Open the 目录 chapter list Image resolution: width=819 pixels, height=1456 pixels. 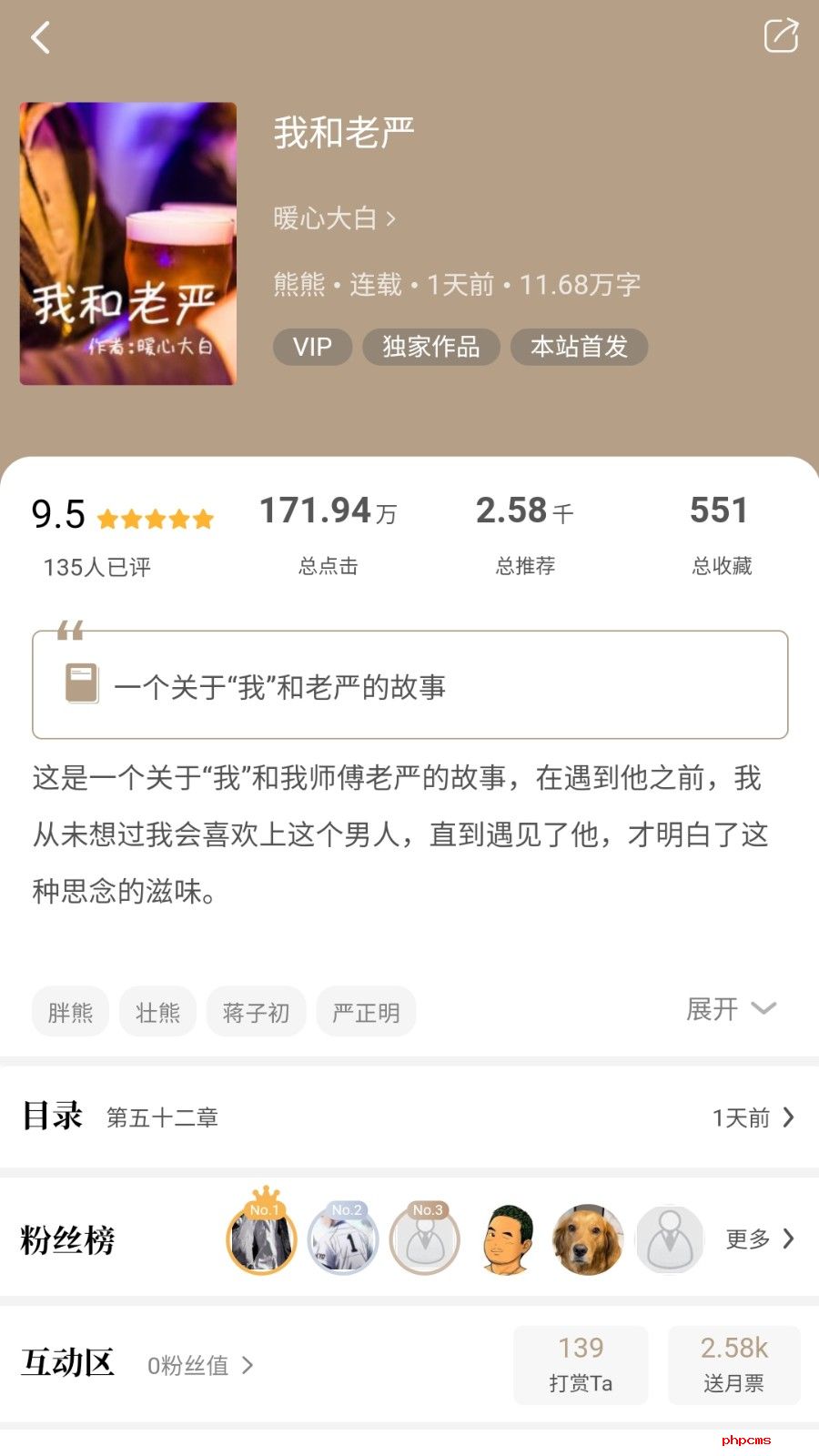409,1117
